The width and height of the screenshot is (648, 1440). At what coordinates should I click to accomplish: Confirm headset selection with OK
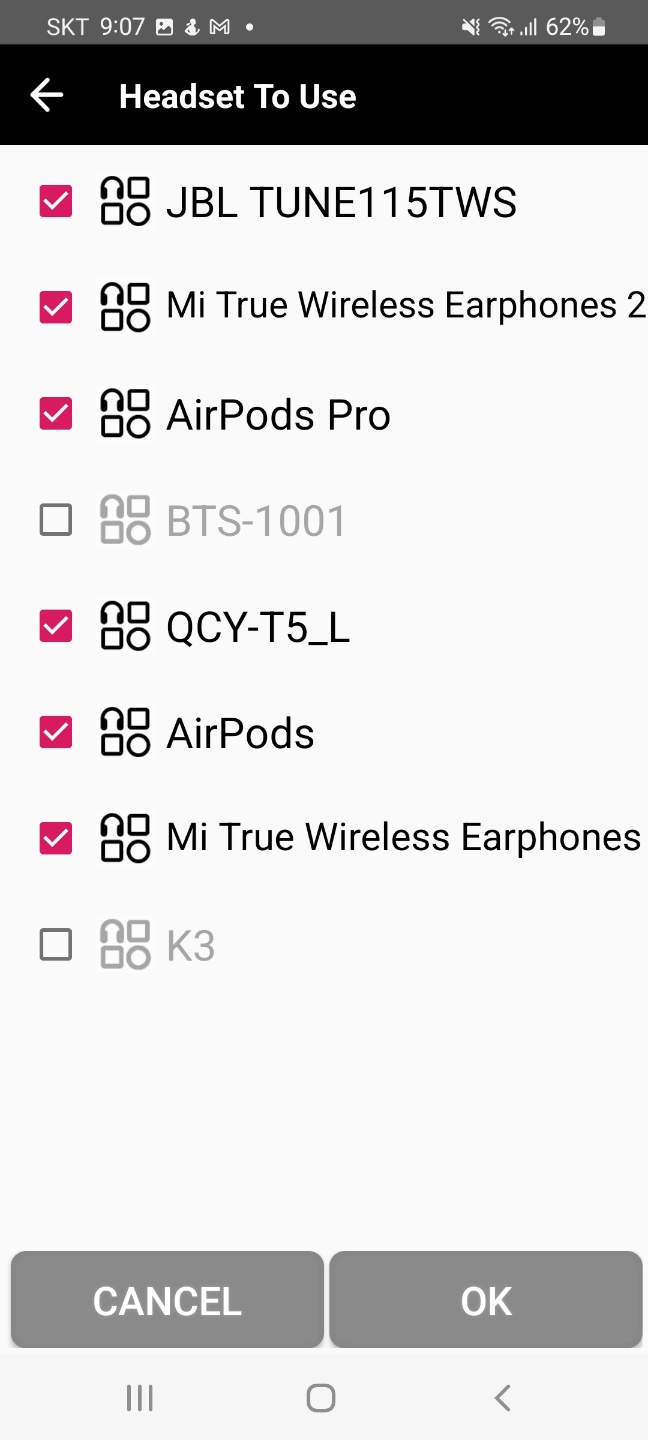(486, 1300)
